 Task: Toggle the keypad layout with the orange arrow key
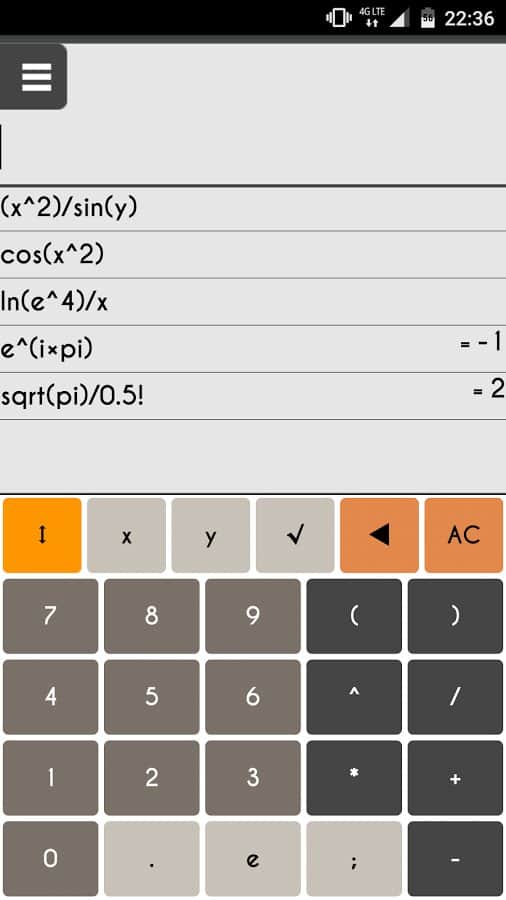[x=42, y=535]
